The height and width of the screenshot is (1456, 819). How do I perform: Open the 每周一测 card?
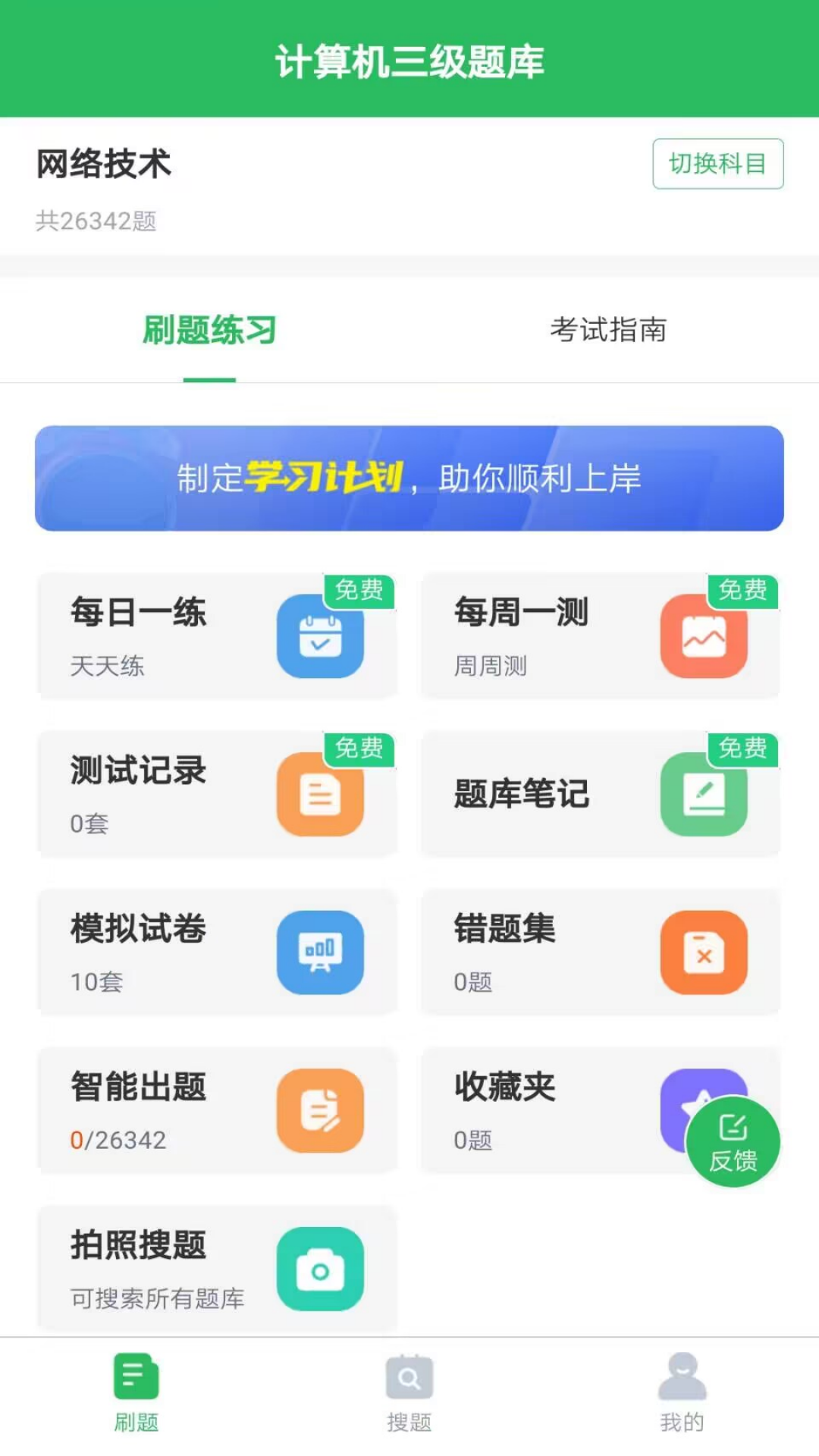[601, 635]
